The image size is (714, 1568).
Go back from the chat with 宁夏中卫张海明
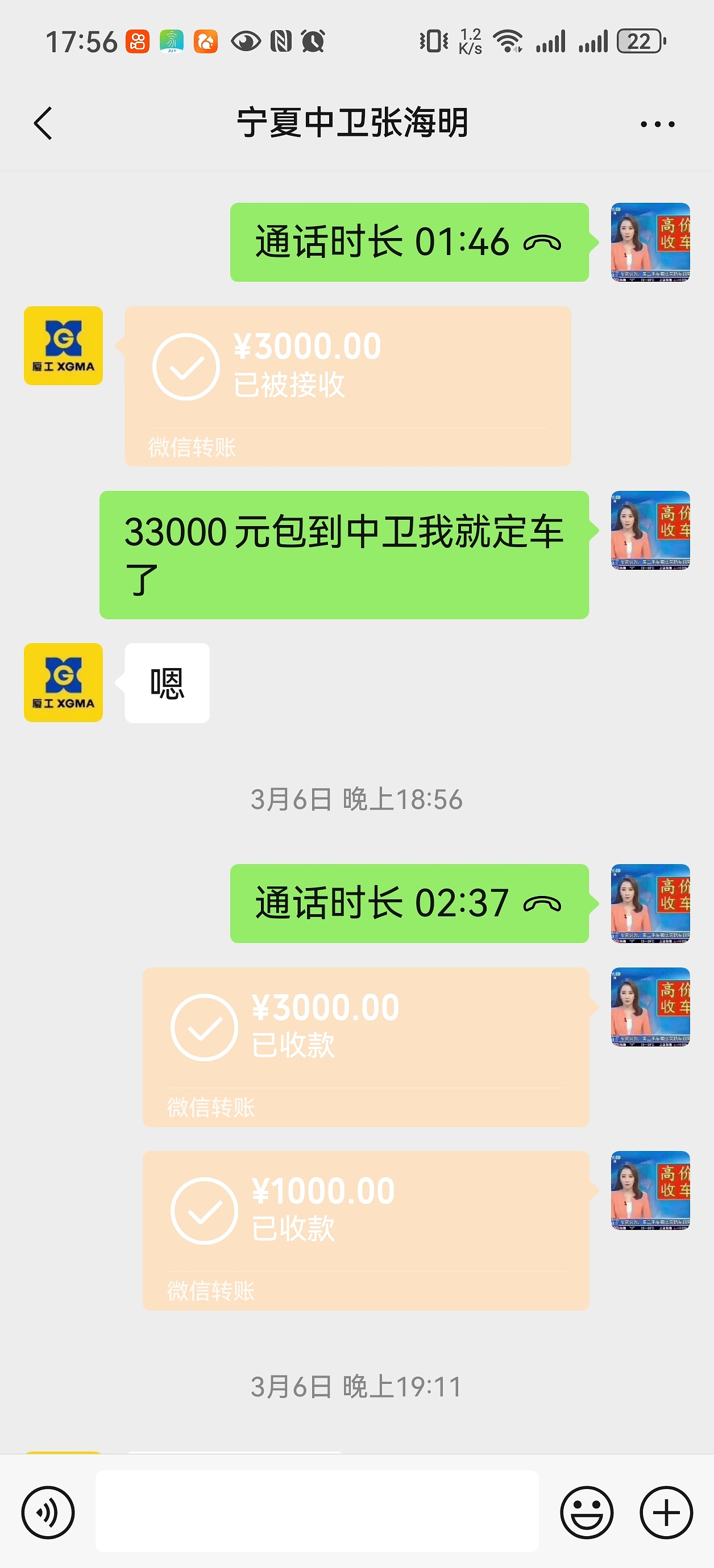43,124
